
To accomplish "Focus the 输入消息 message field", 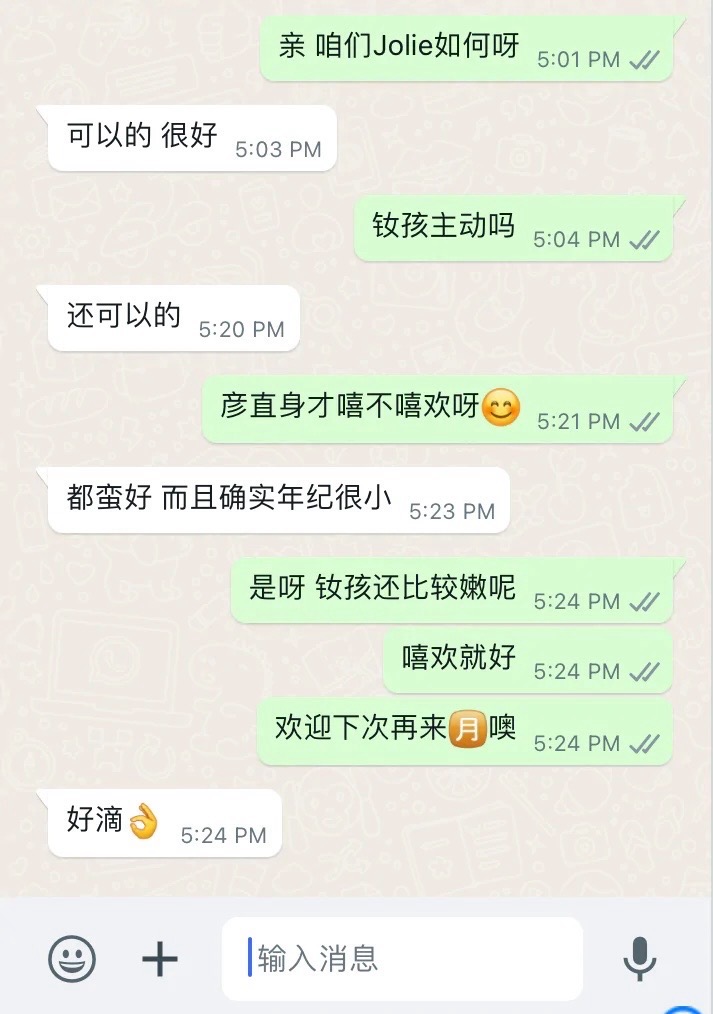I will (x=402, y=959).
